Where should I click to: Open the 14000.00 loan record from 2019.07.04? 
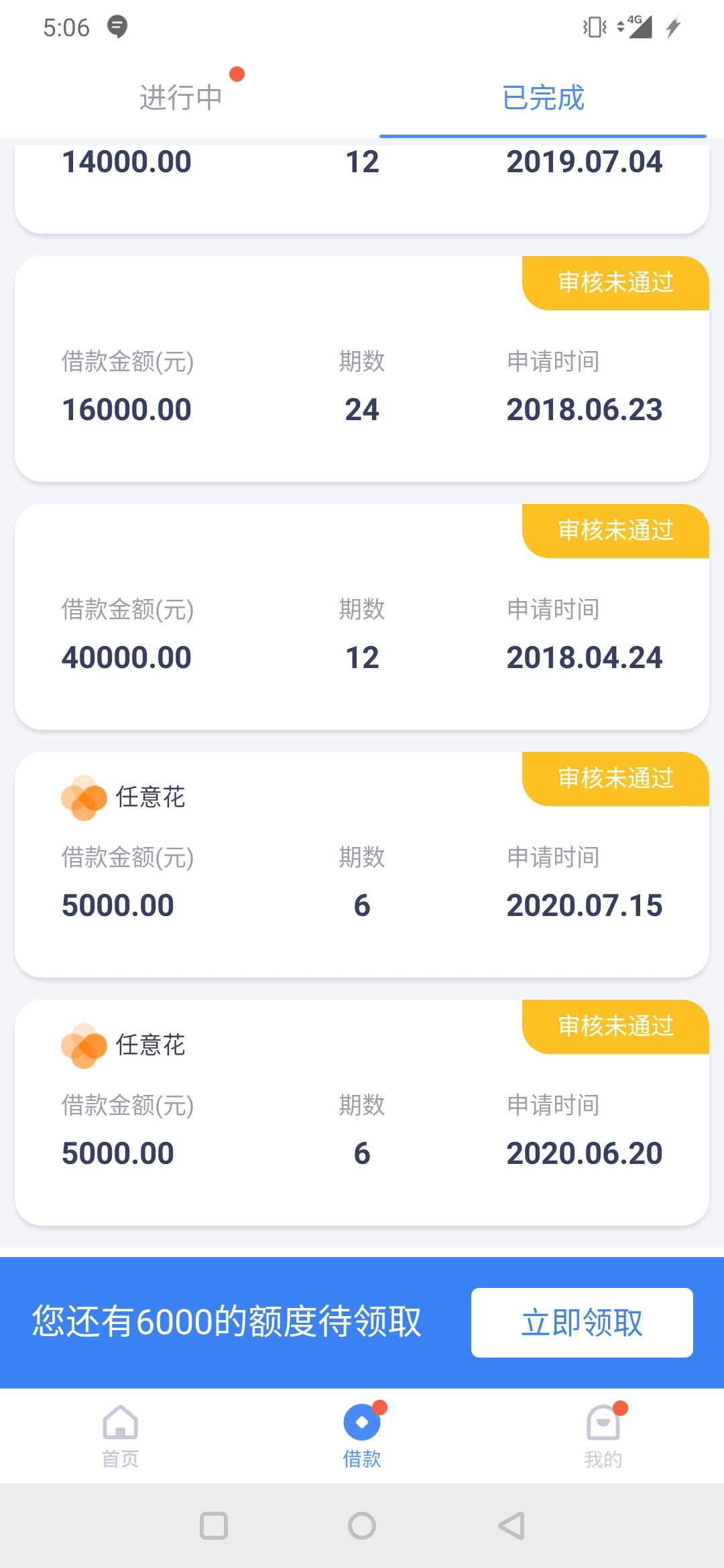coord(362,186)
